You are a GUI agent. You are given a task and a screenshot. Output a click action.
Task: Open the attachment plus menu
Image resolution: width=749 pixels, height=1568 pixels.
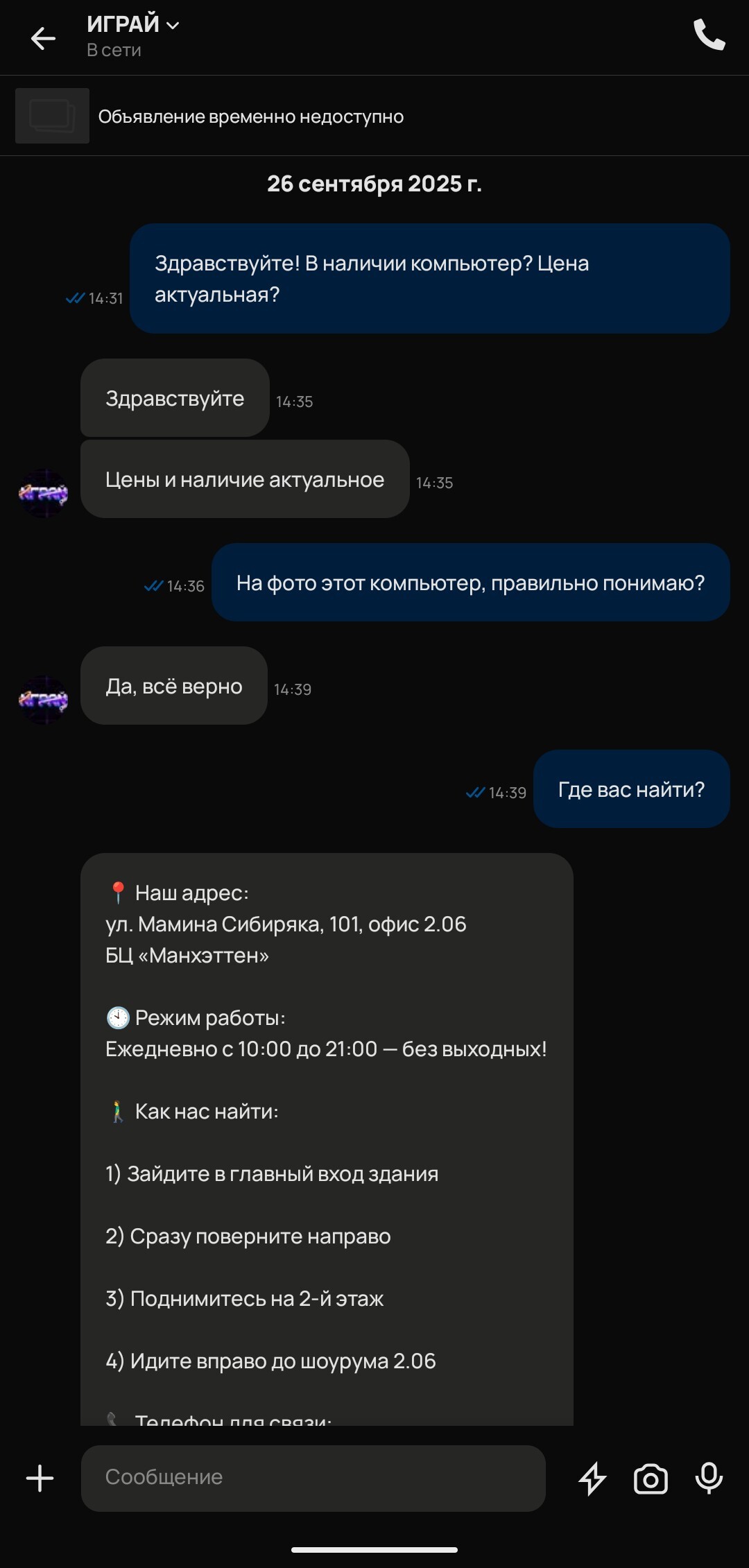coord(40,1478)
